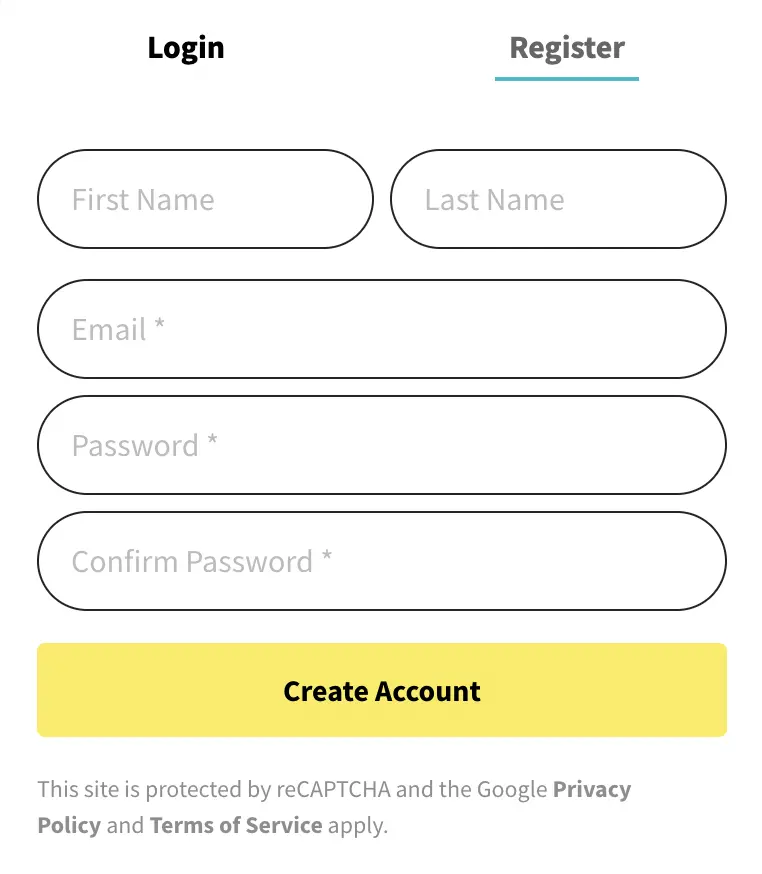The width and height of the screenshot is (762, 874).
Task: Focus the First Name field
Action: [205, 199]
